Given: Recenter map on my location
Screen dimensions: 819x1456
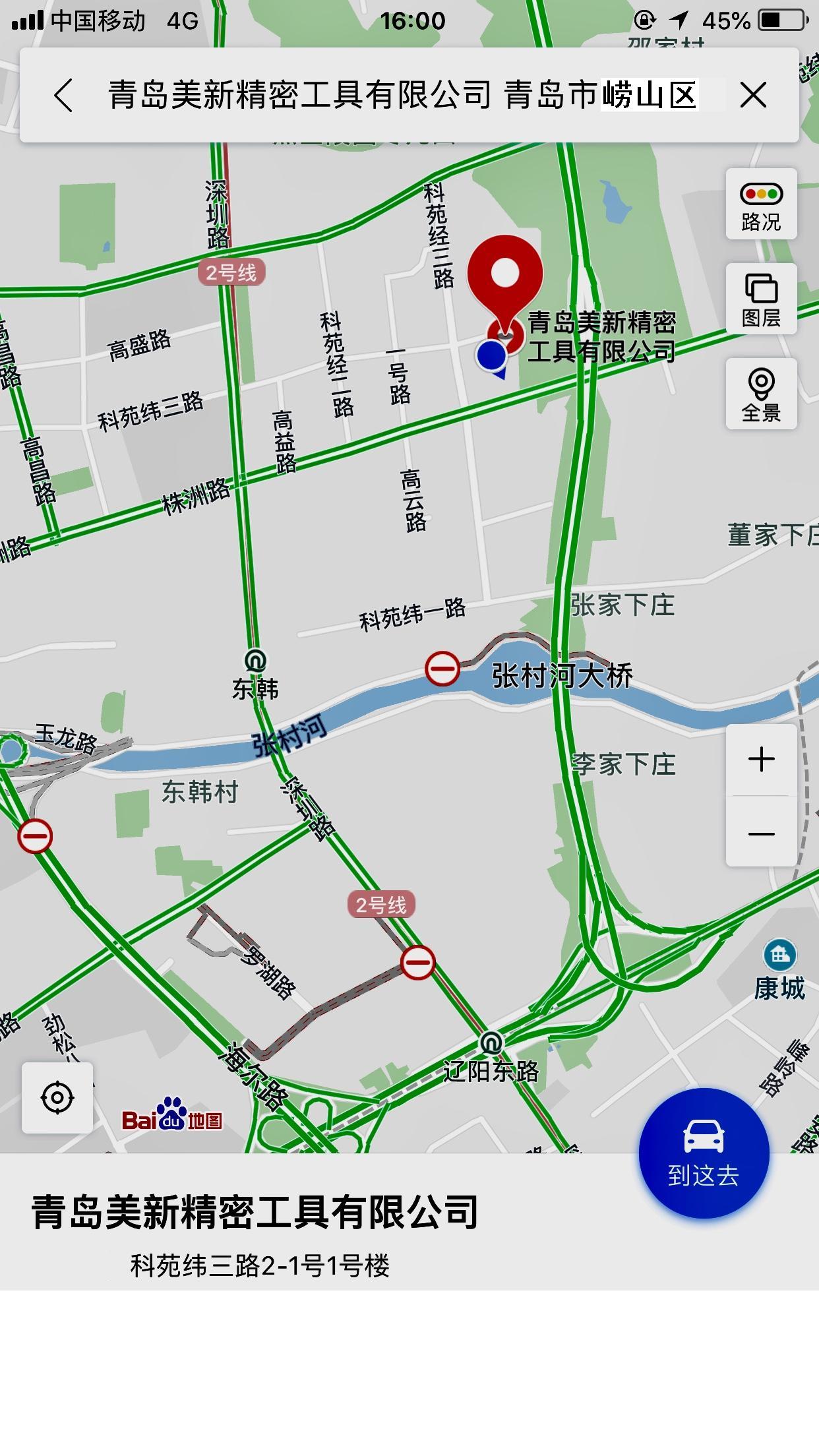Looking at the screenshot, I should pyautogui.click(x=57, y=1098).
